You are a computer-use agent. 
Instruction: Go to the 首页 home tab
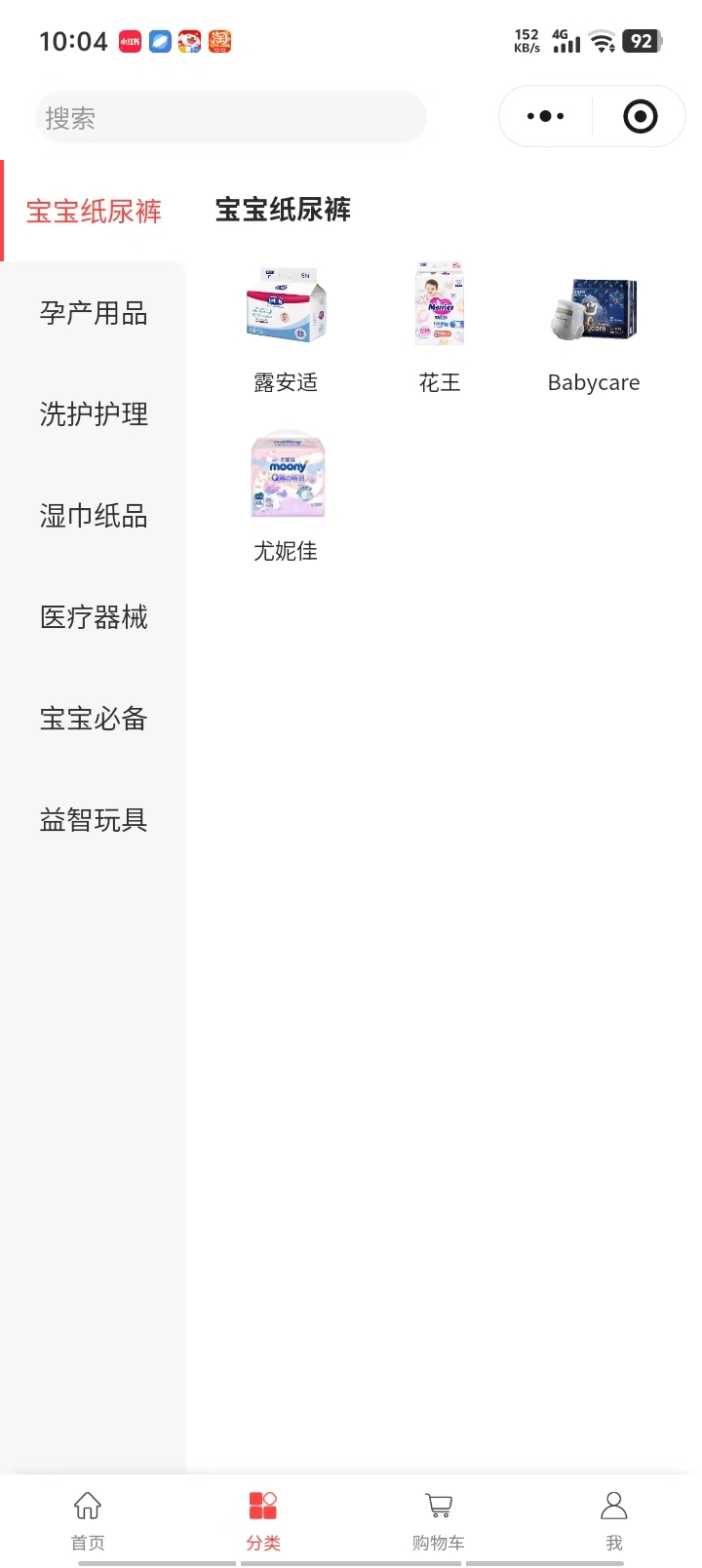click(x=88, y=1519)
